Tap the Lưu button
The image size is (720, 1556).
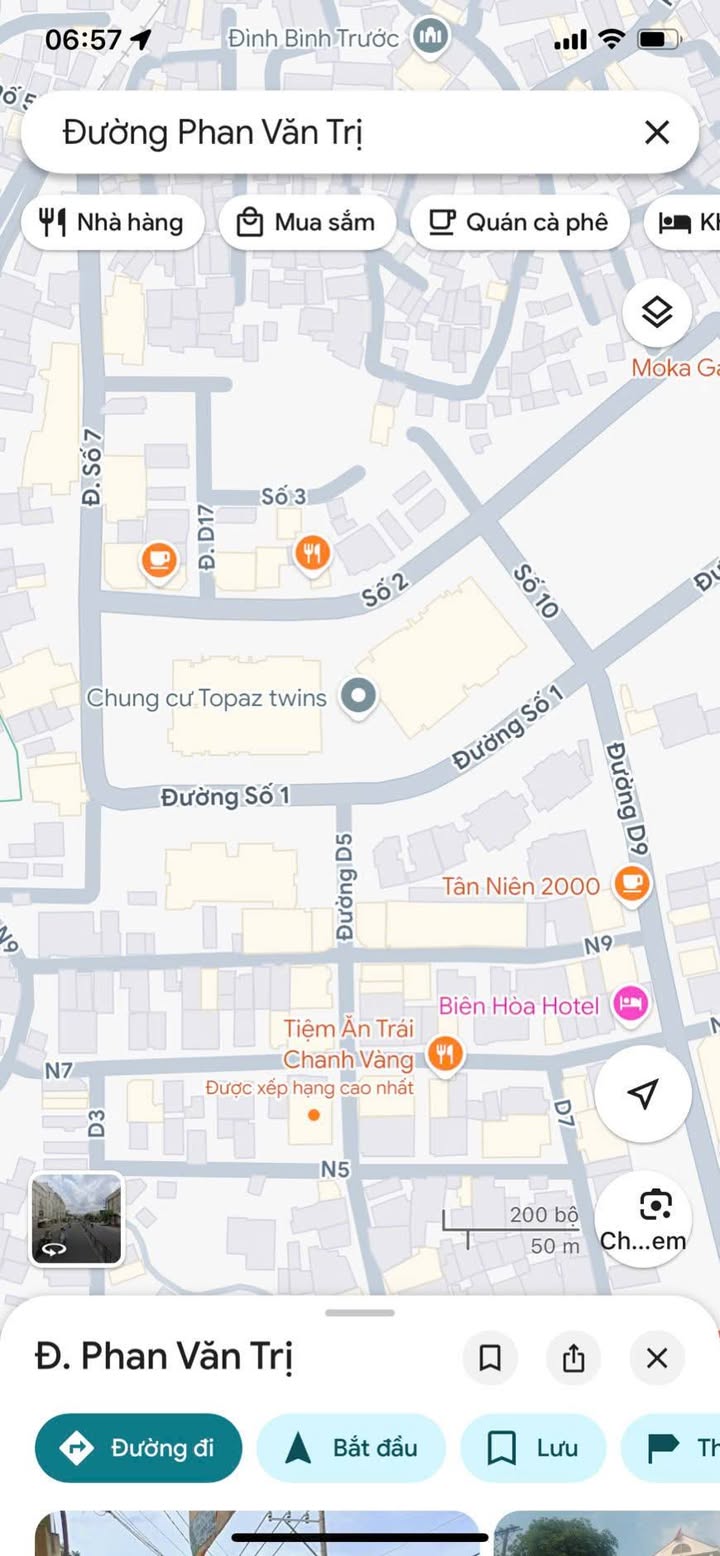(x=533, y=1447)
